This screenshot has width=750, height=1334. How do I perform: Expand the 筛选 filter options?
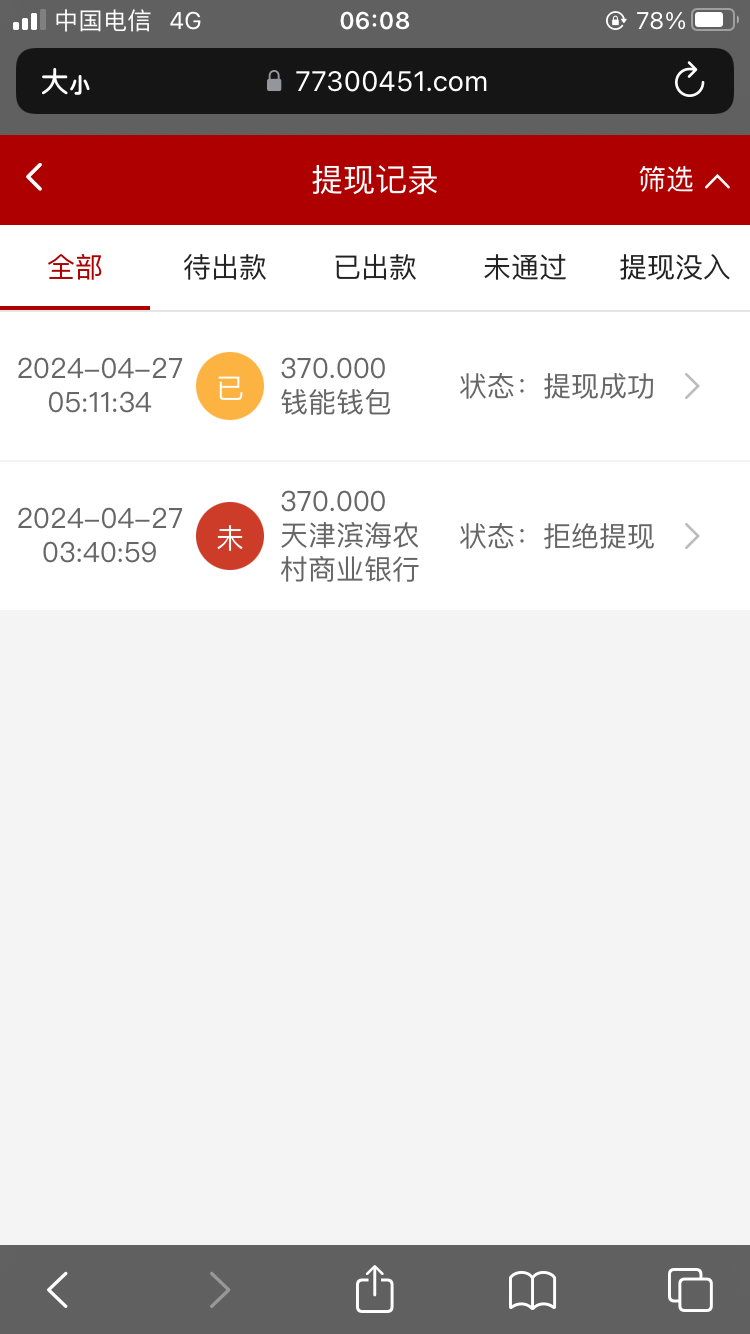tap(684, 180)
